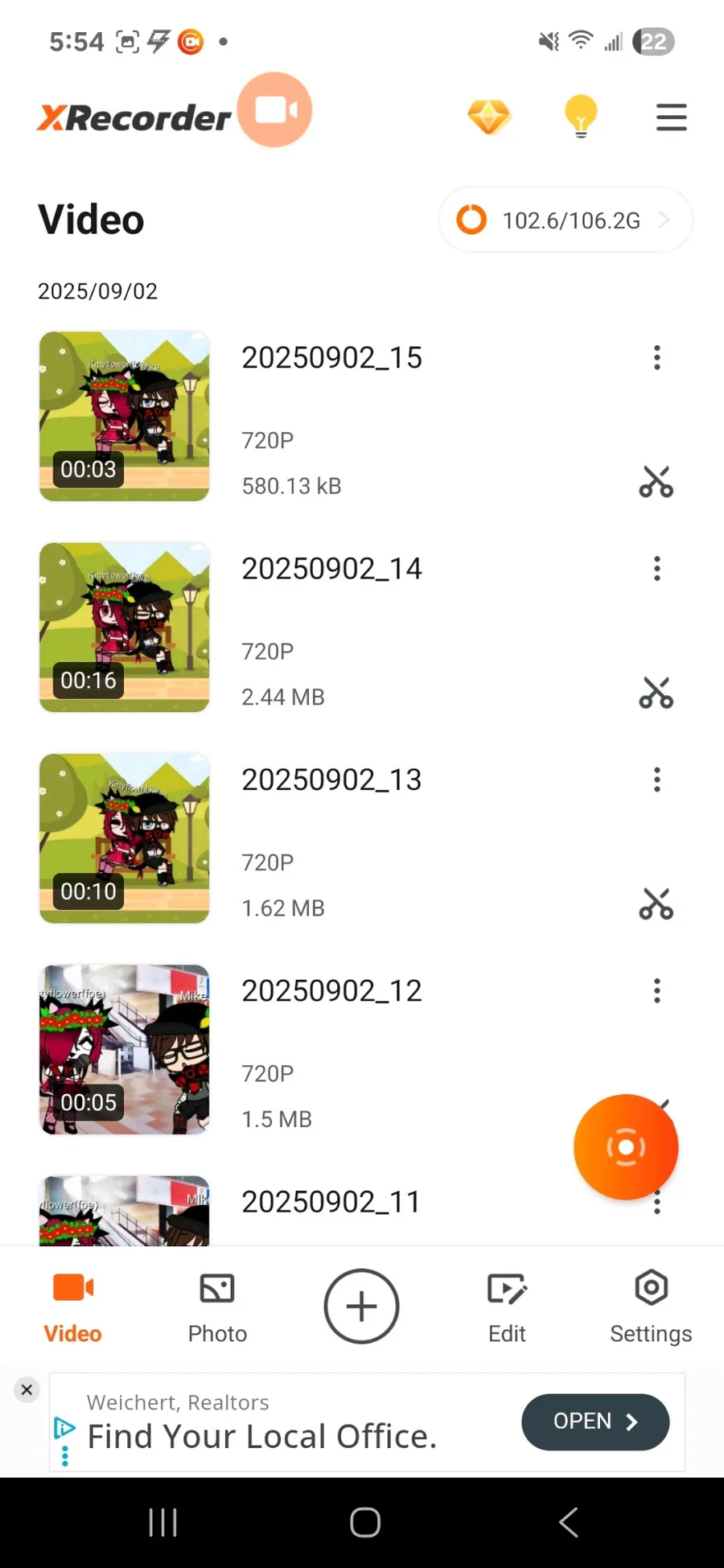Trim video 20250902_13 with scissors icon
724x1568 pixels.
coord(656,903)
